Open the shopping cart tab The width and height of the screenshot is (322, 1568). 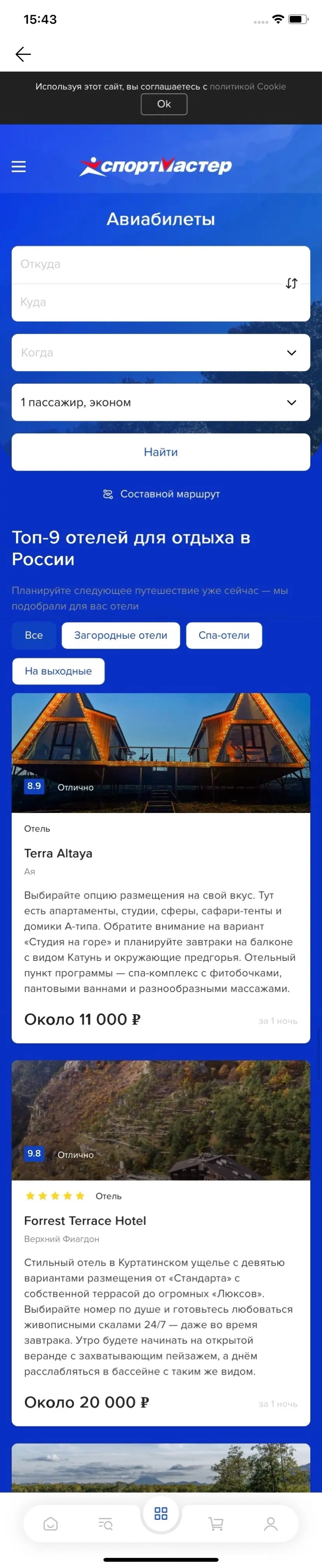tap(216, 1524)
